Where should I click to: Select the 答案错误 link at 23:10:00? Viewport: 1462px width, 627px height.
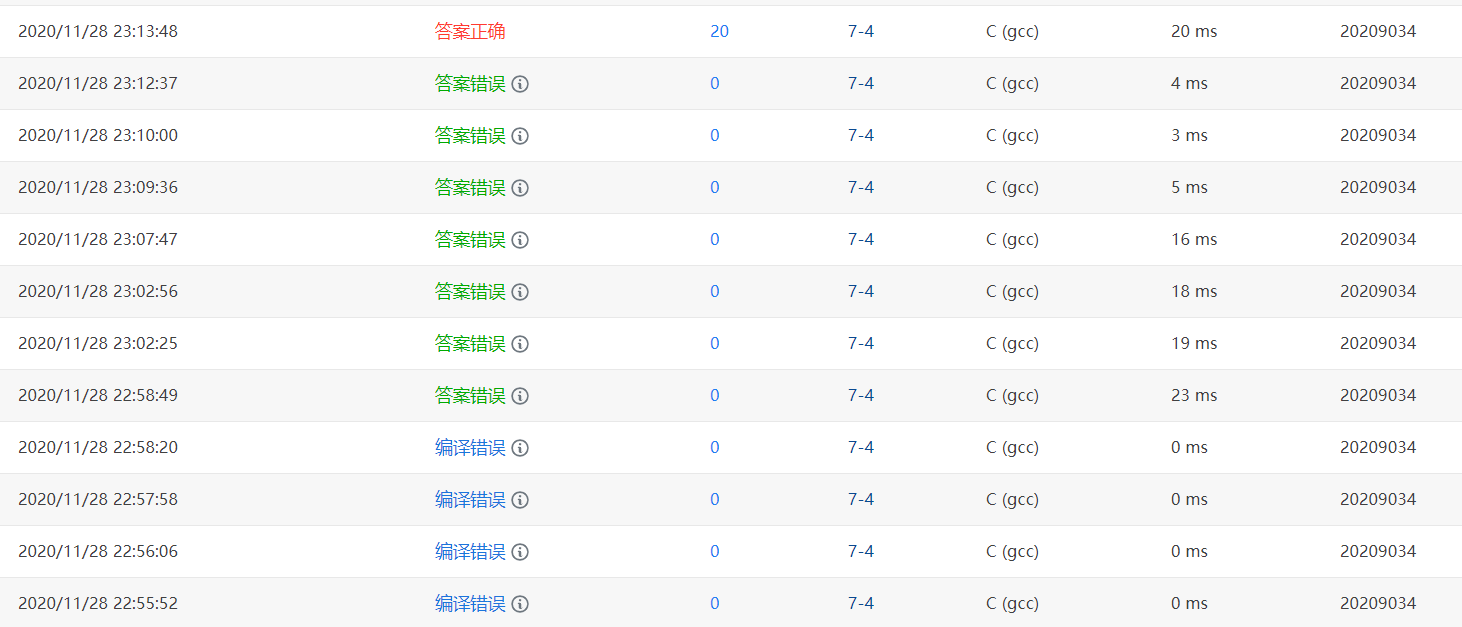click(x=470, y=135)
